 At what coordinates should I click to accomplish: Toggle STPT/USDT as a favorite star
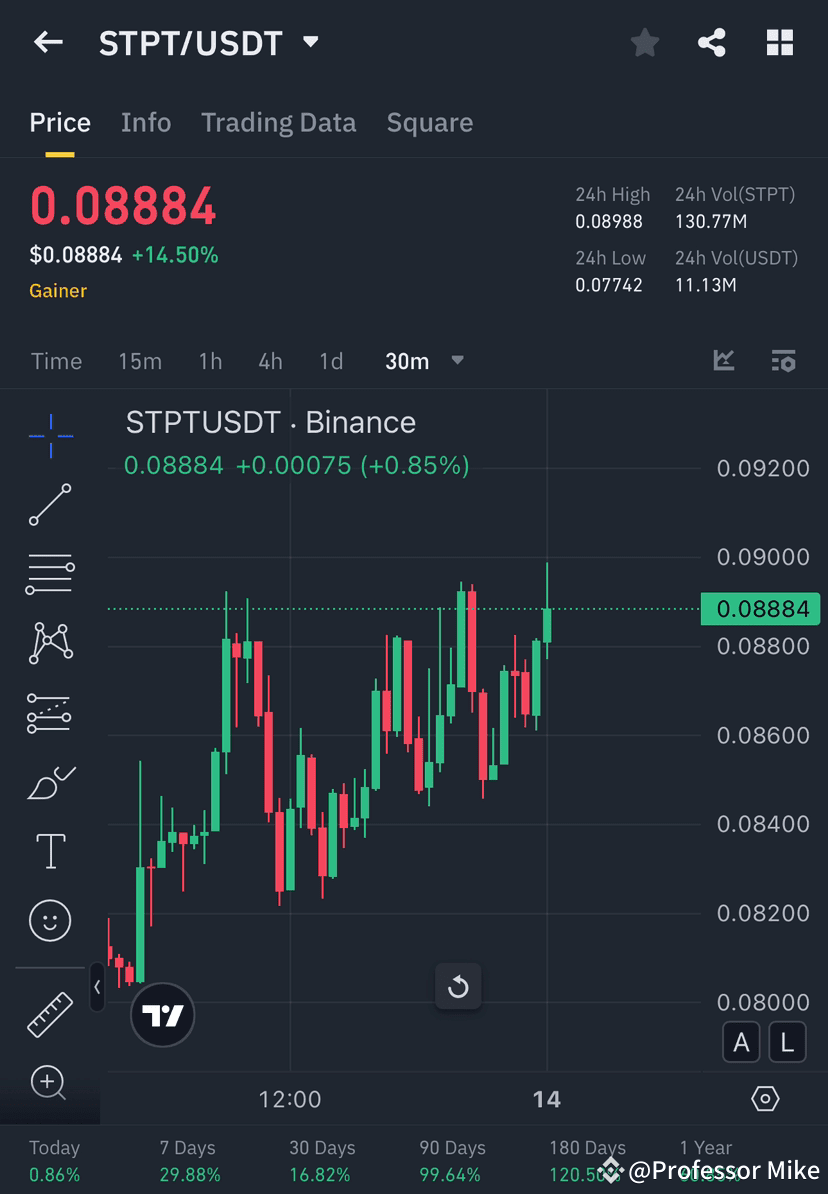click(644, 42)
